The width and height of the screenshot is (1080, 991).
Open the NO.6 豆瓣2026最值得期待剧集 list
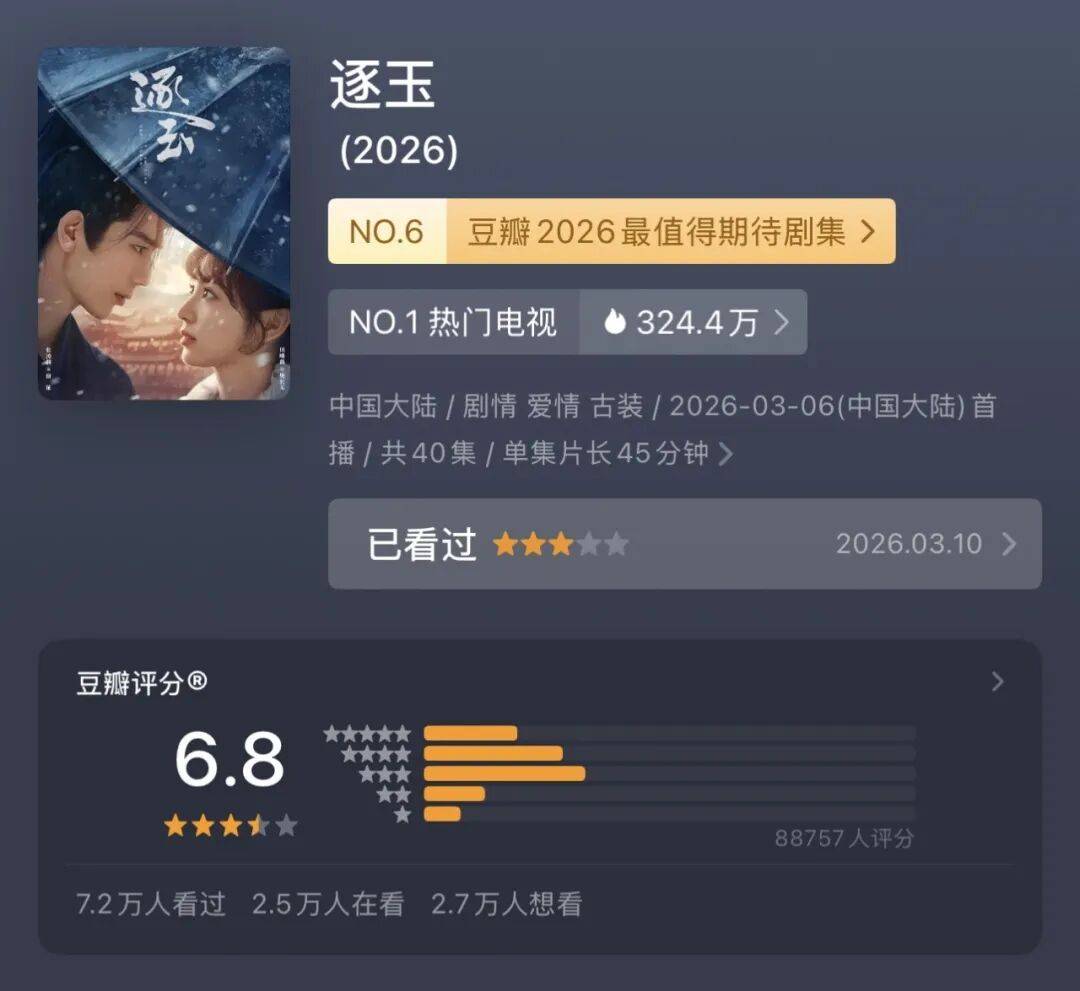pos(611,232)
